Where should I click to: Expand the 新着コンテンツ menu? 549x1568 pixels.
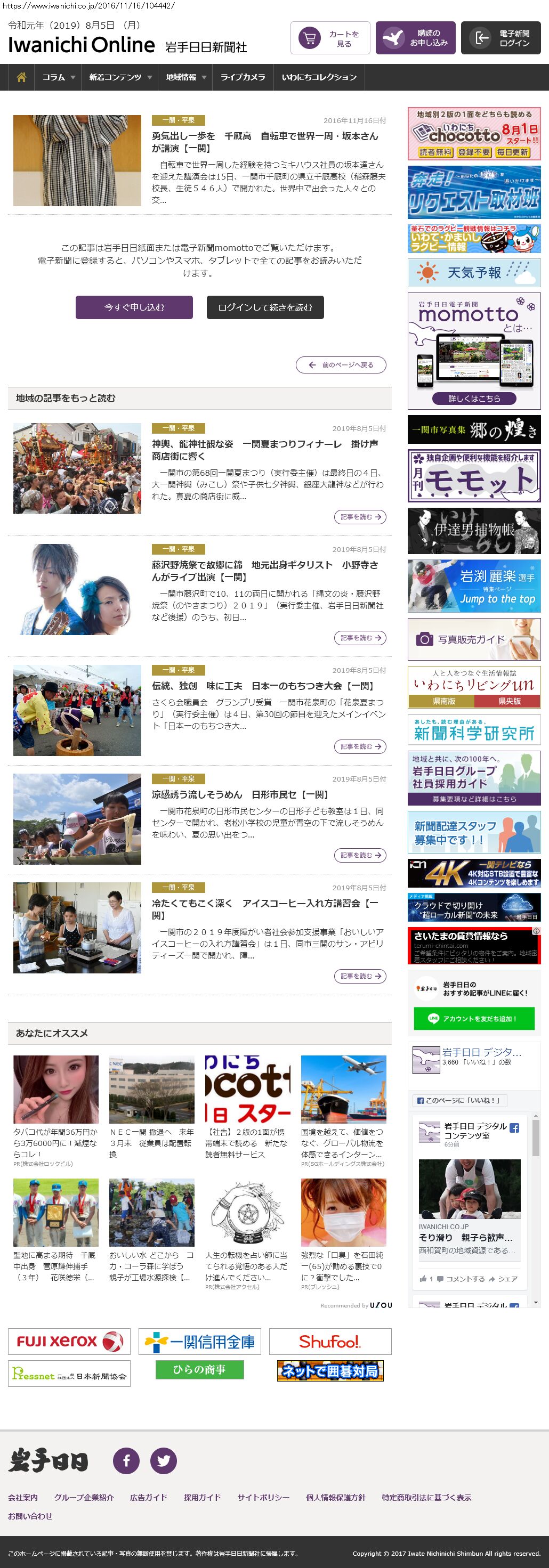120,77
